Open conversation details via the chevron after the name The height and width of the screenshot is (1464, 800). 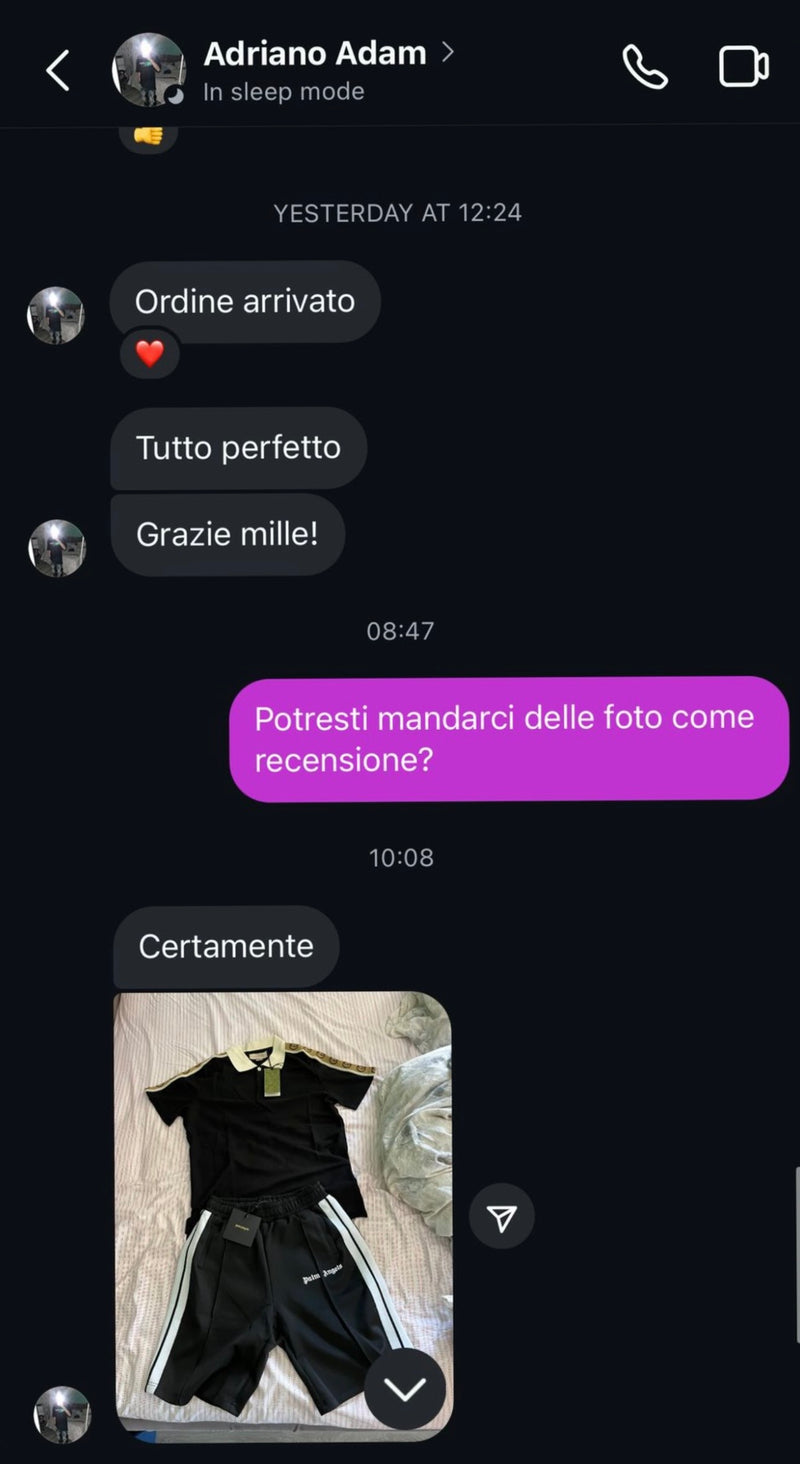point(449,52)
